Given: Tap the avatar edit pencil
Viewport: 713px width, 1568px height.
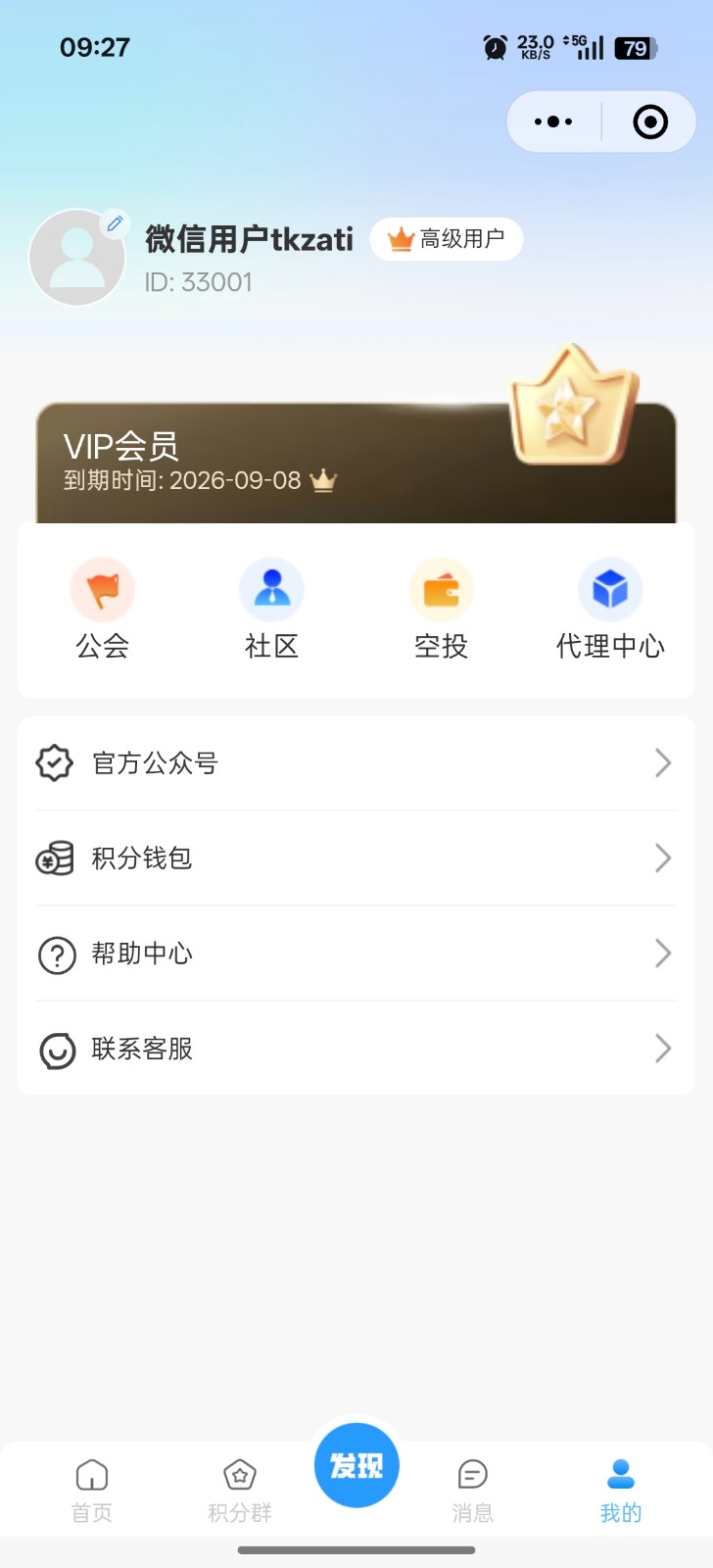Looking at the screenshot, I should [115, 222].
